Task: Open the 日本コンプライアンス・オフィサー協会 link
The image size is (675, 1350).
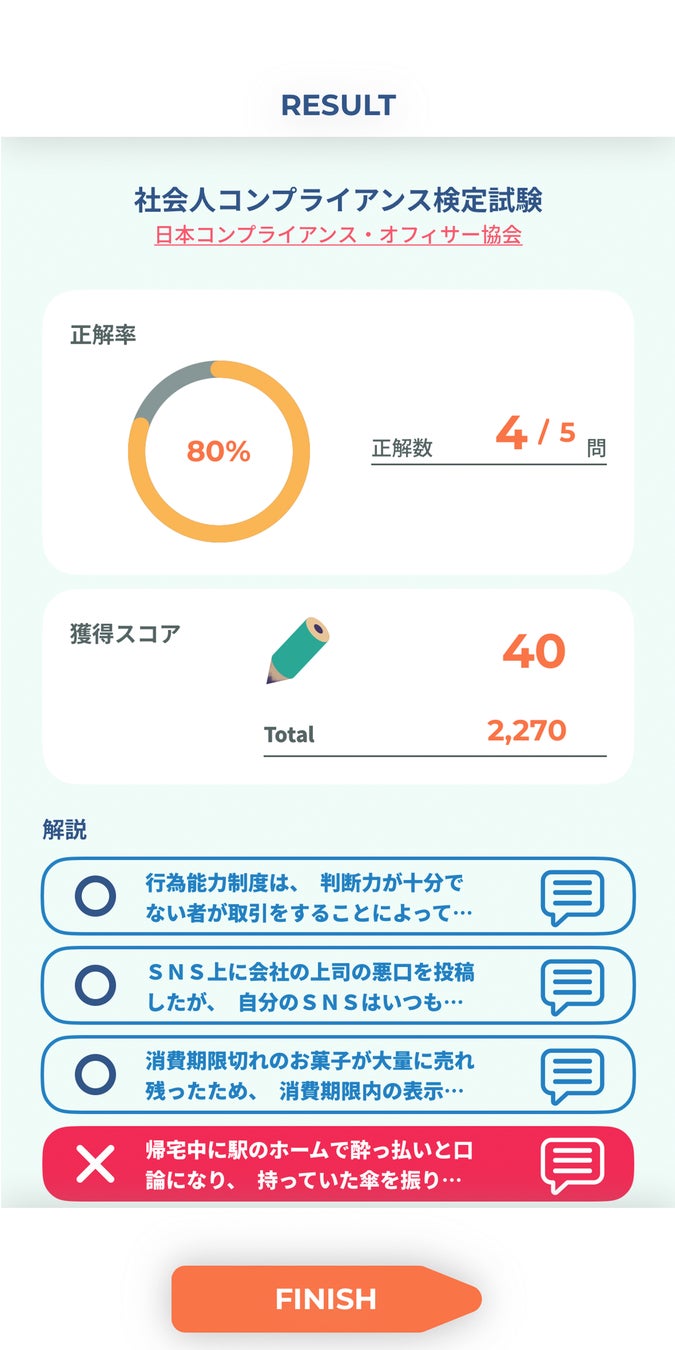Action: [338, 235]
